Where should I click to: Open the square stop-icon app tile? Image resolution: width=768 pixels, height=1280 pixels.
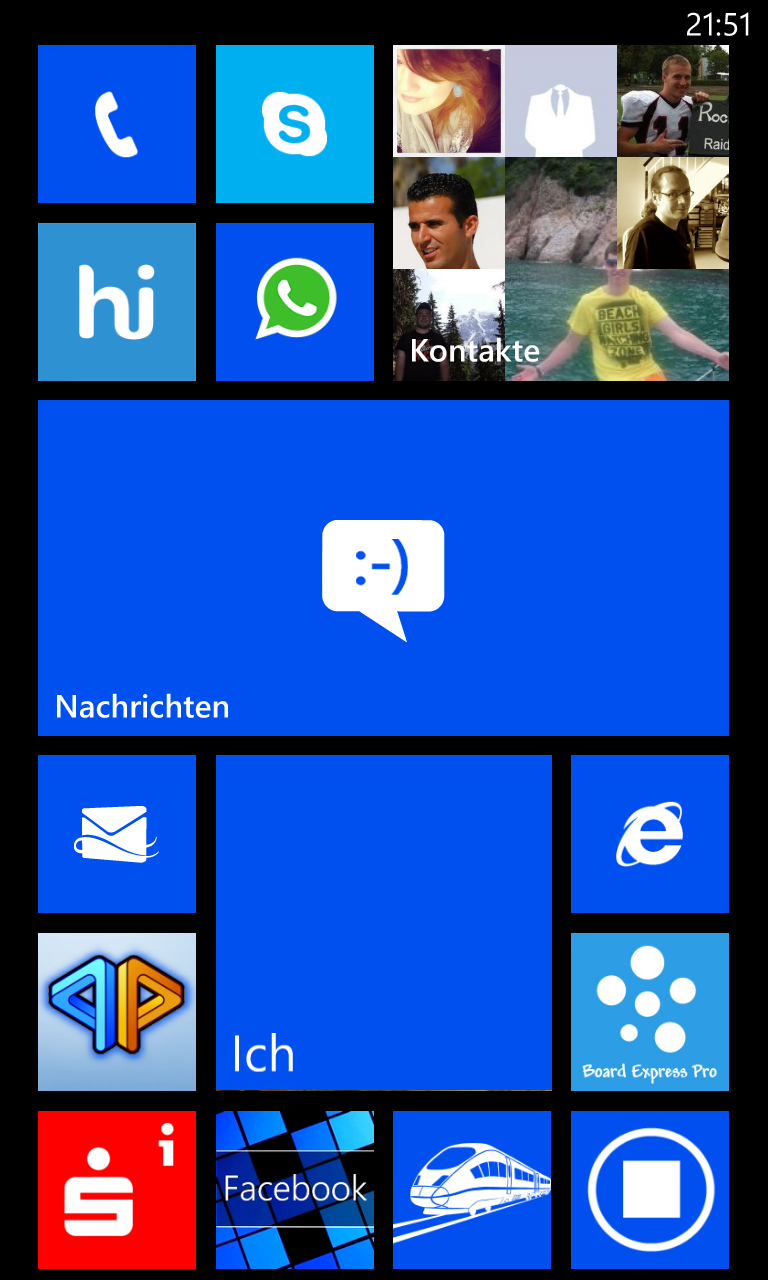click(650, 1190)
